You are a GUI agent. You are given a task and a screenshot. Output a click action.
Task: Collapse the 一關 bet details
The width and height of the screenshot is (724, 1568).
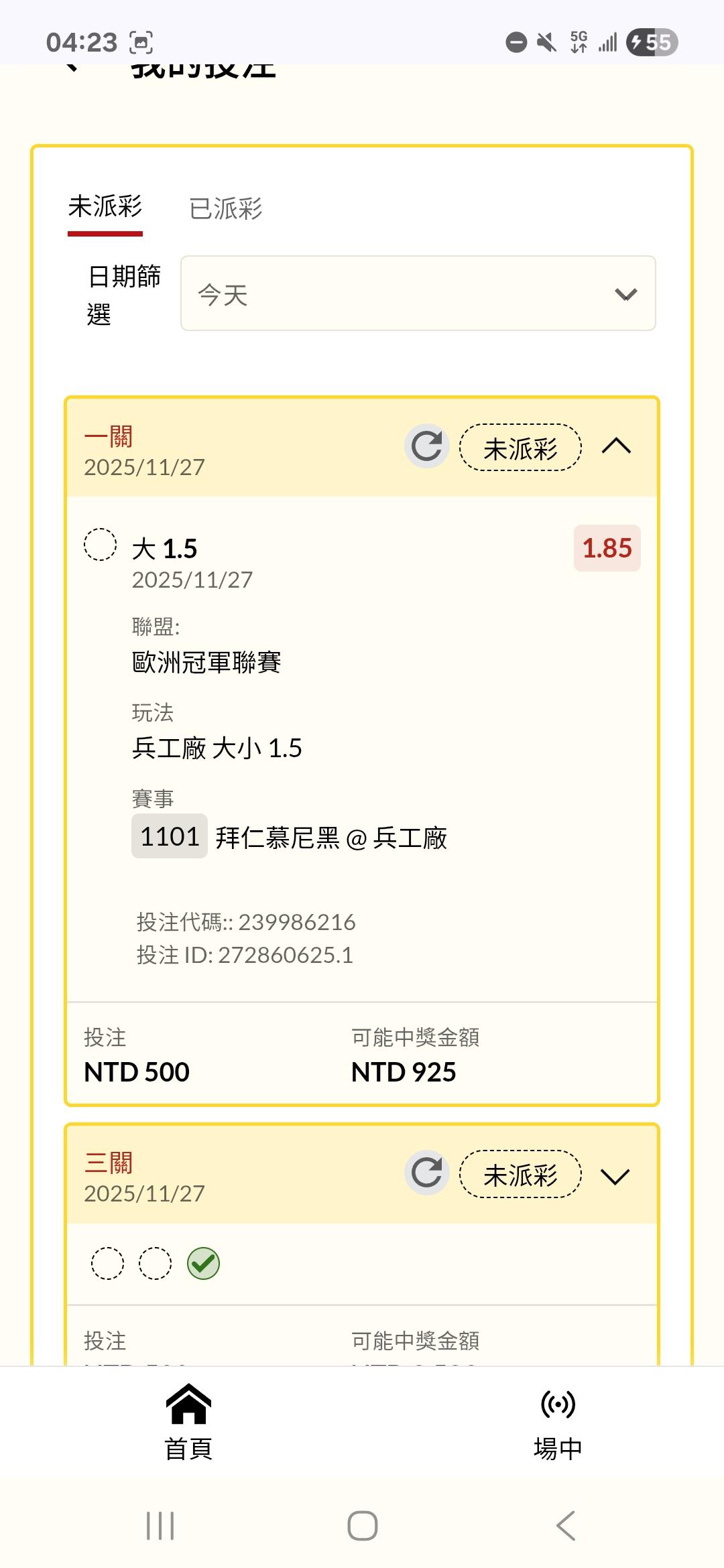(x=616, y=446)
